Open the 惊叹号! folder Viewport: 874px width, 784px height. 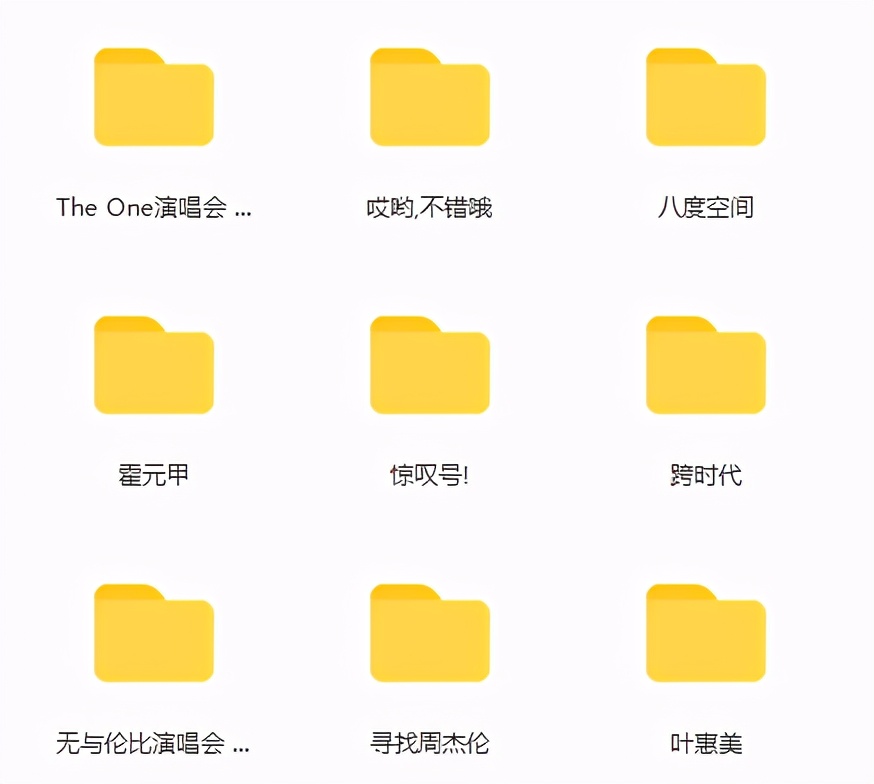click(430, 365)
